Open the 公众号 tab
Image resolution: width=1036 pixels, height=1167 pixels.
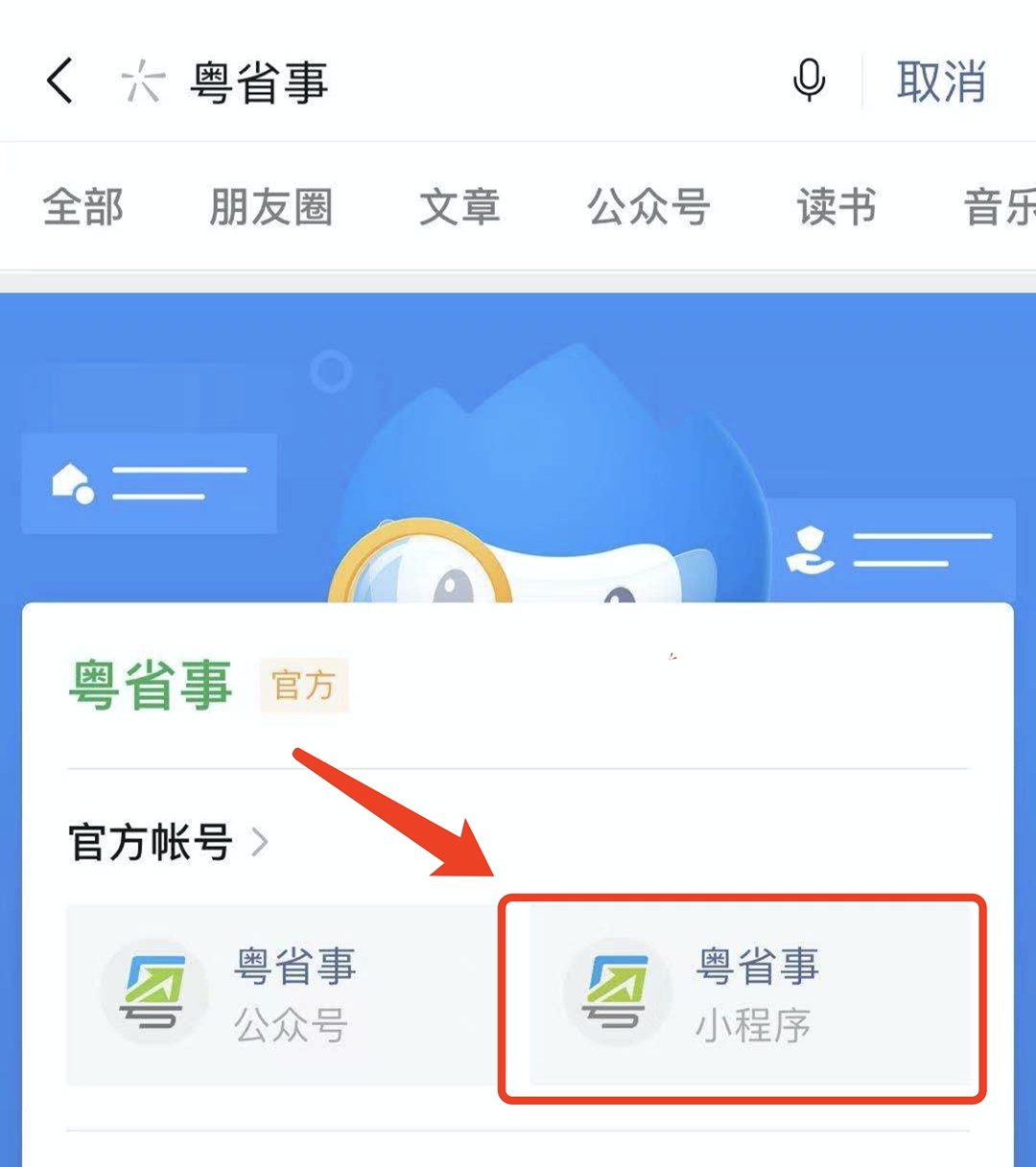point(648,207)
